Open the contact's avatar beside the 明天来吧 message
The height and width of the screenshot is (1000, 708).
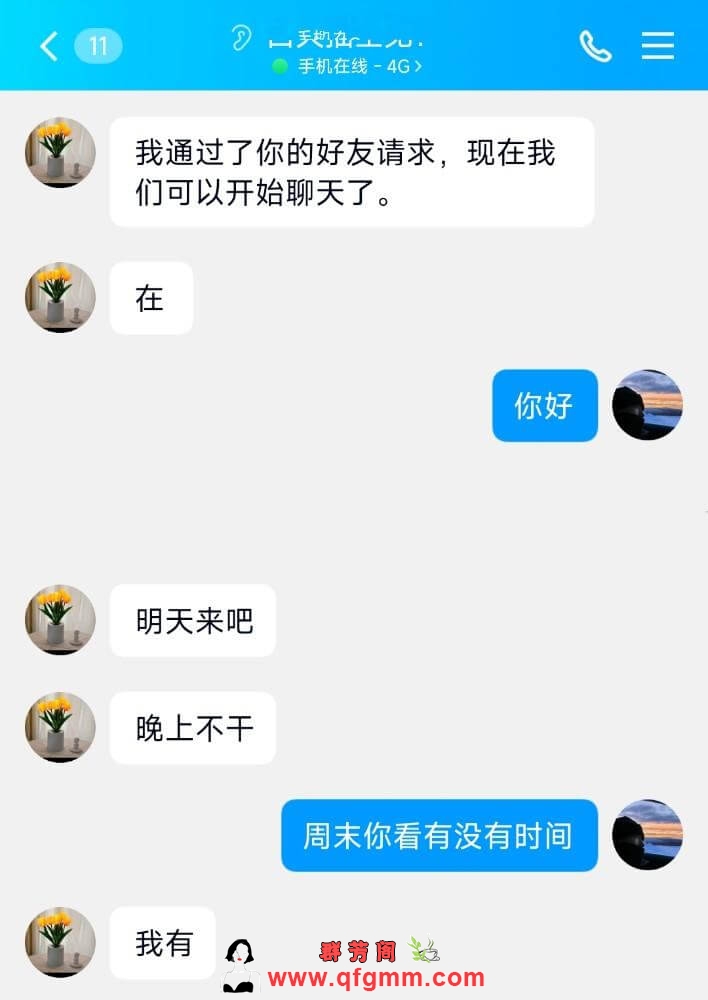(60, 620)
